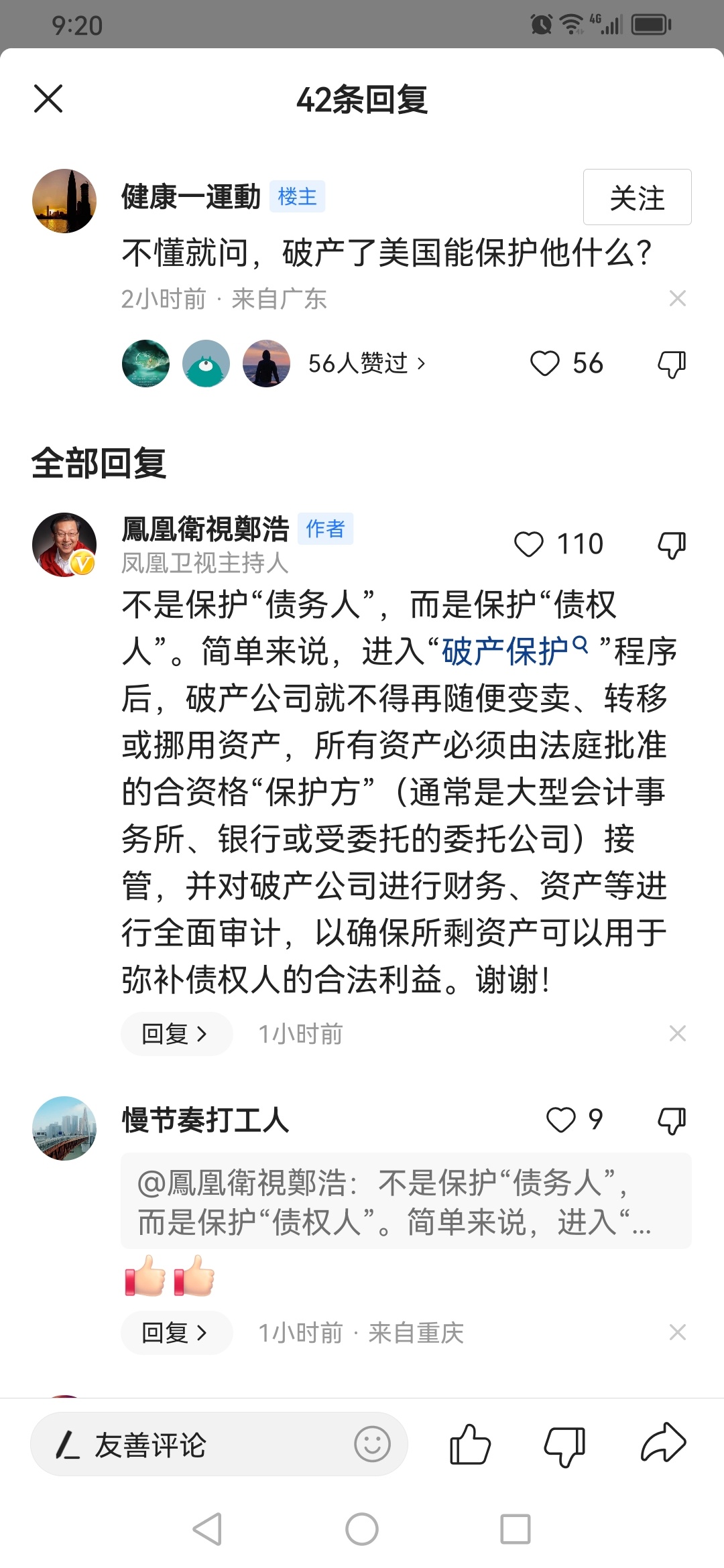Open the emoji picker in comment box
724x1568 pixels.
[x=372, y=1444]
